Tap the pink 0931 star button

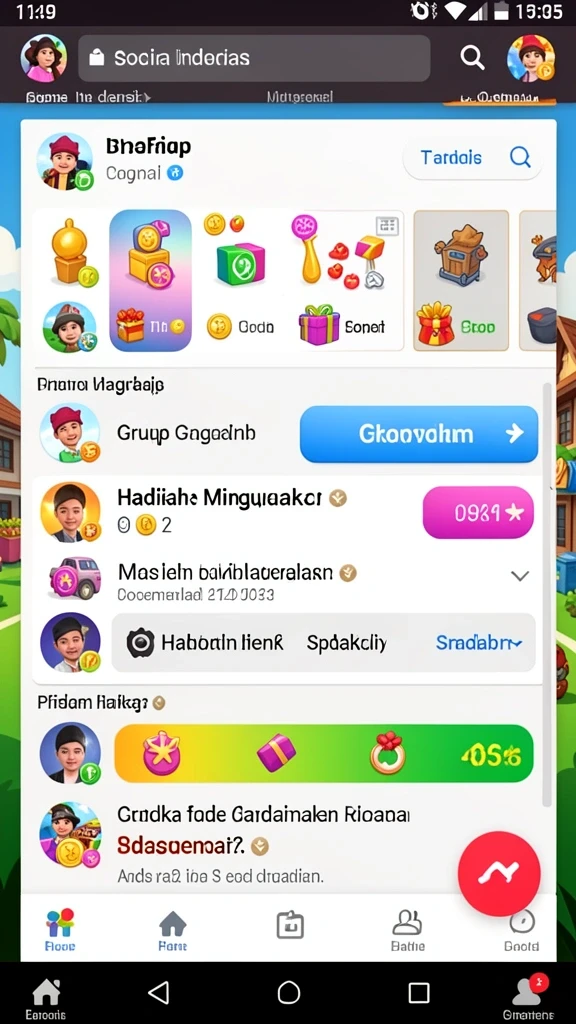tap(478, 513)
